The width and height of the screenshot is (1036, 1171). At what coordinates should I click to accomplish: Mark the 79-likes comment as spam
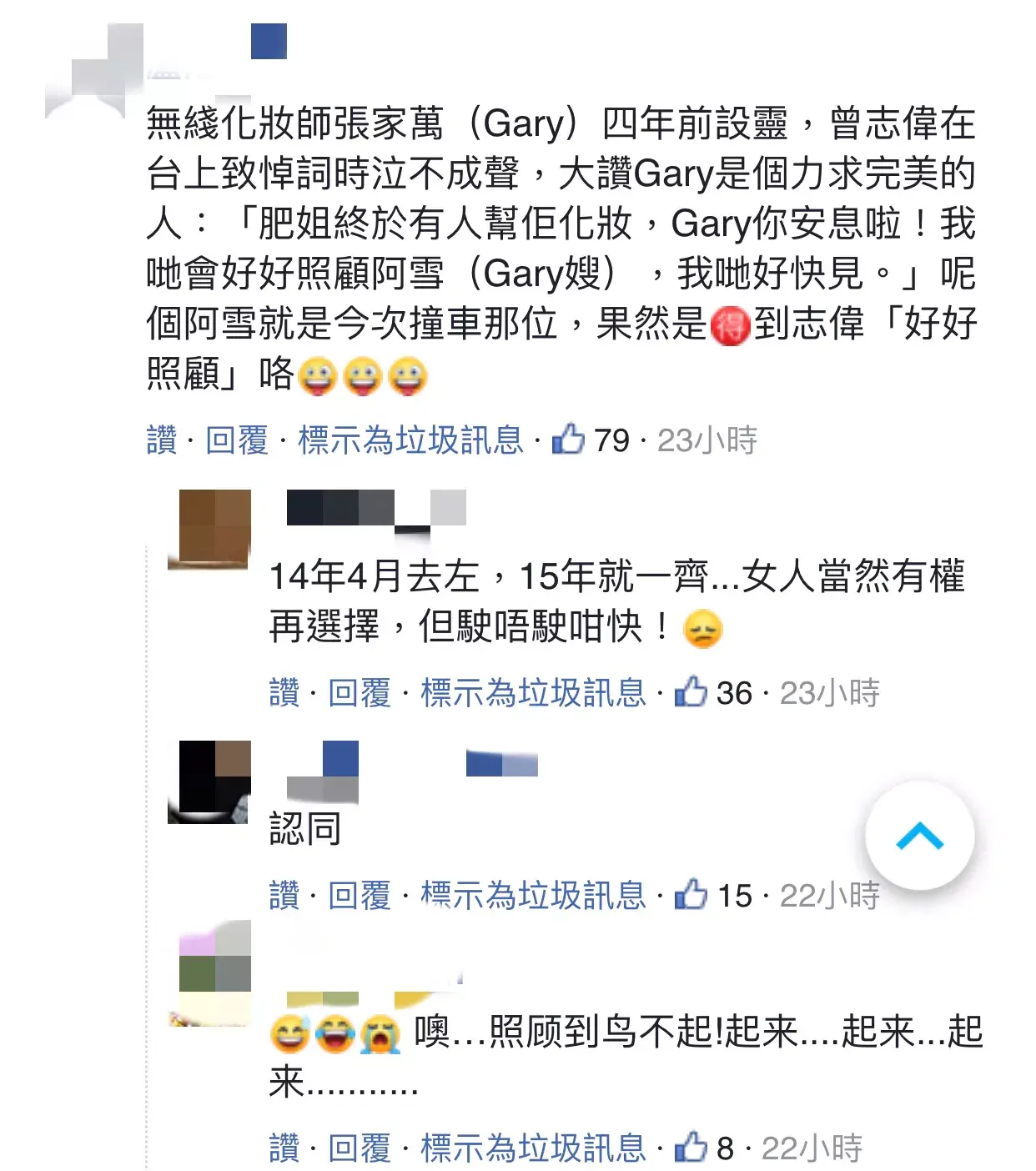click(410, 440)
